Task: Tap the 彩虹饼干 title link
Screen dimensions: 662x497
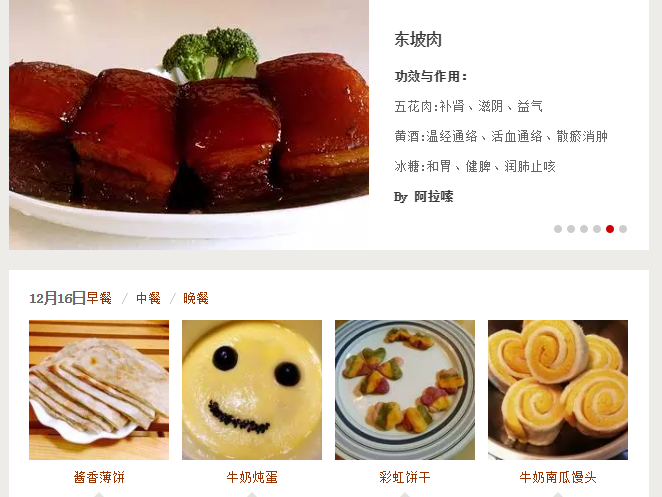Action: tap(405, 478)
